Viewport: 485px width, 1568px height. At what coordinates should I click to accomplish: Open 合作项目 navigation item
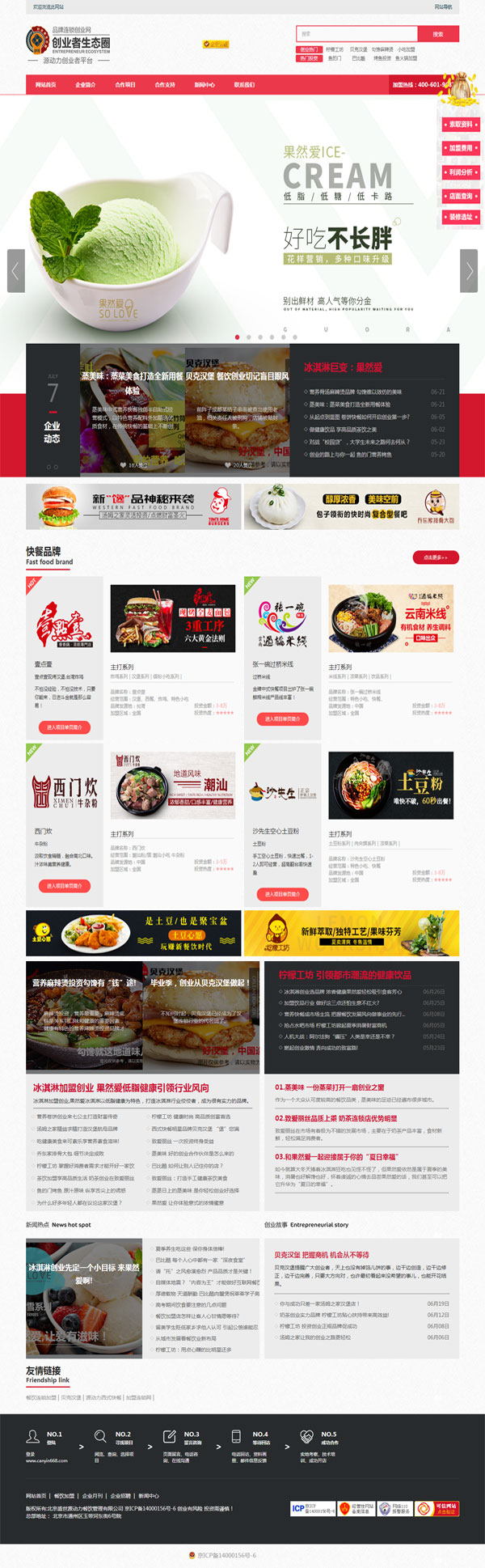[x=125, y=85]
